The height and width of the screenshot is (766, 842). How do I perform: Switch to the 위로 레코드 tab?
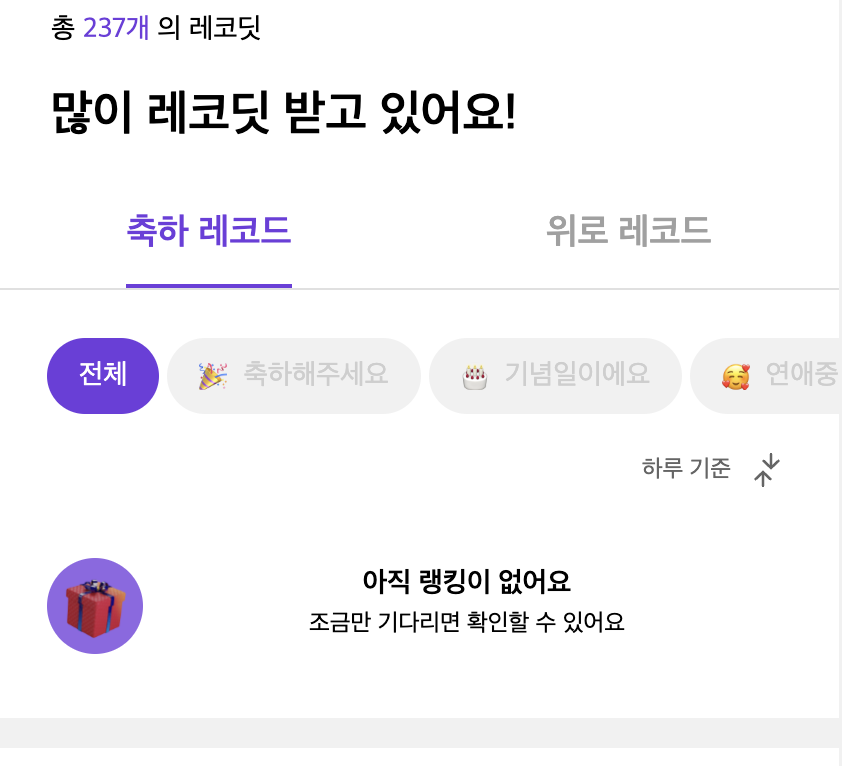click(x=628, y=232)
